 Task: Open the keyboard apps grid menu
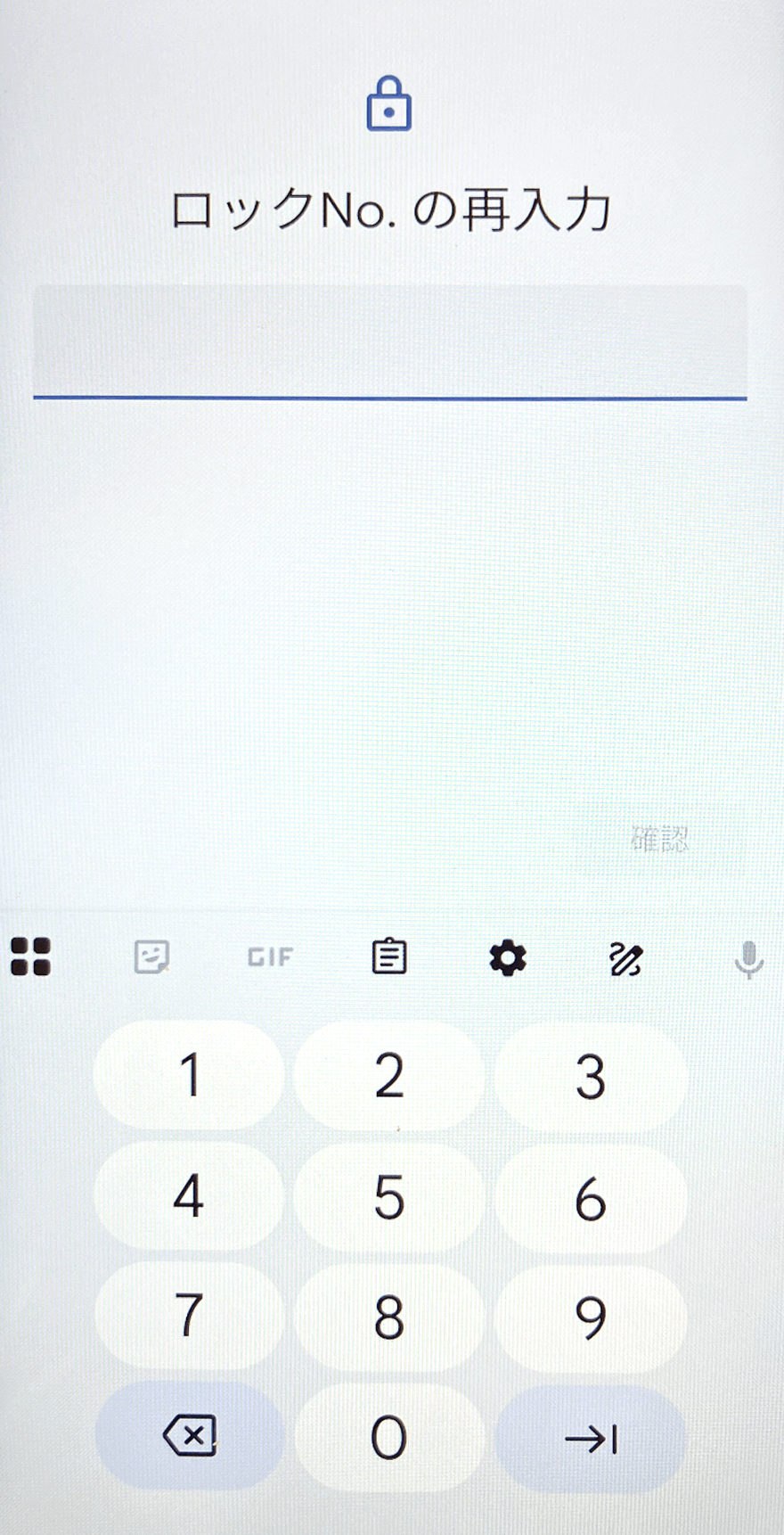click(x=30, y=957)
